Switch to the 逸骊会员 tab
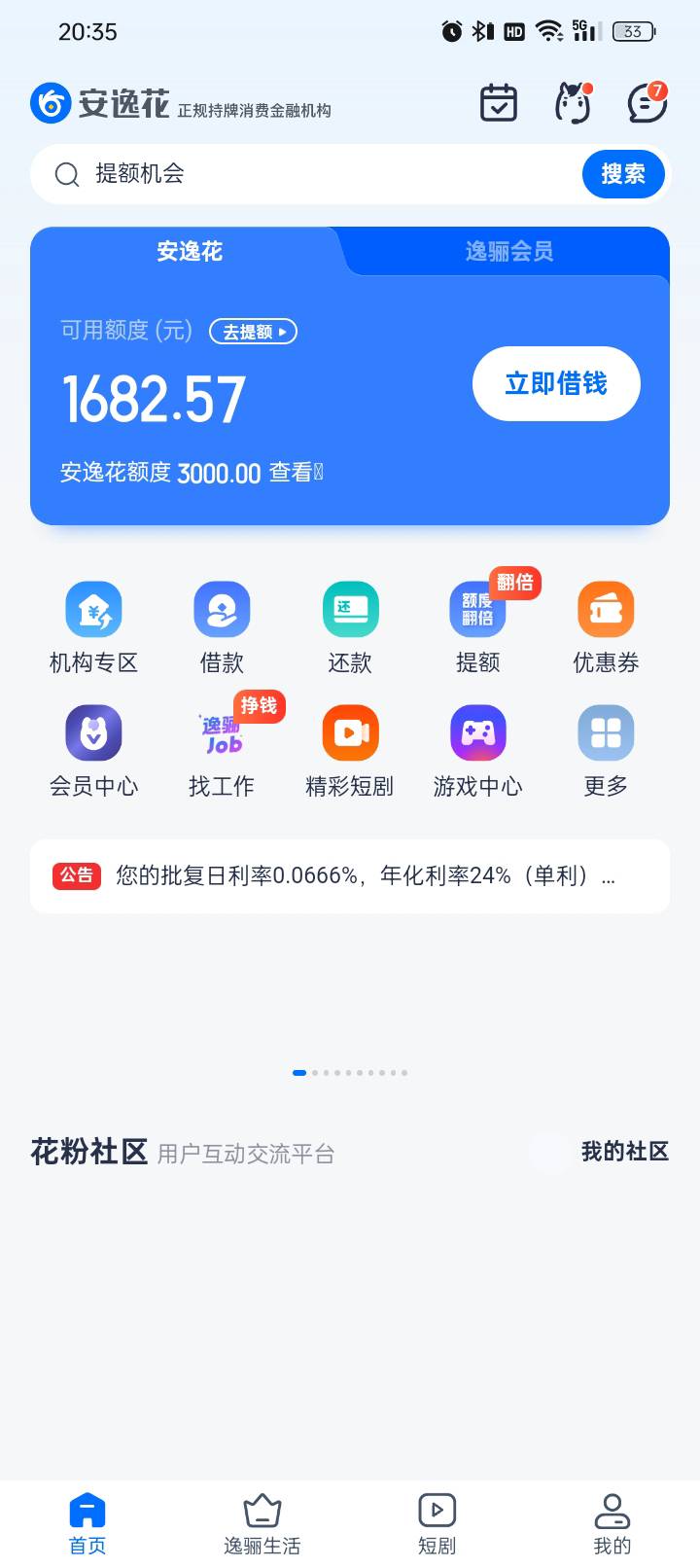The image size is (700, 1568). (508, 252)
